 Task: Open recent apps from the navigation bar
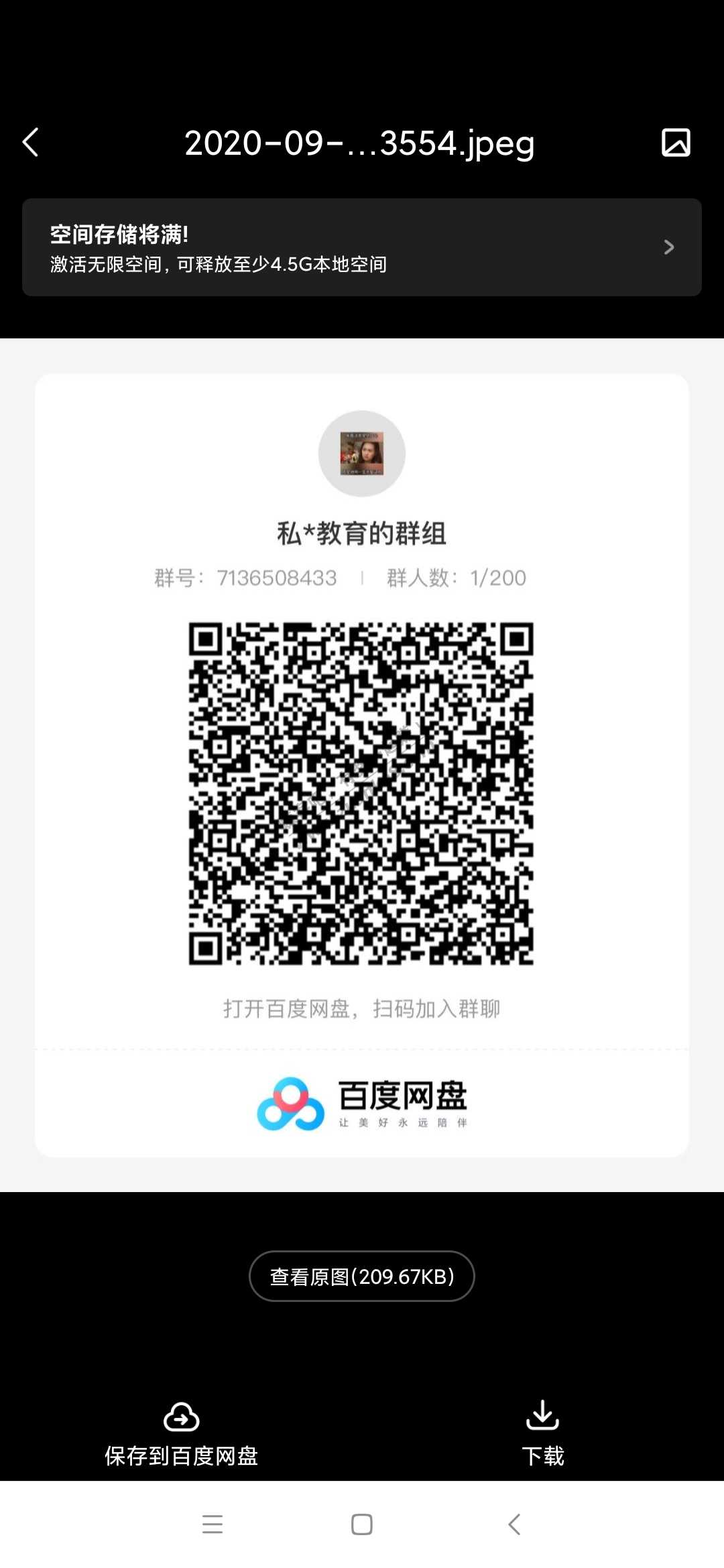click(213, 1524)
